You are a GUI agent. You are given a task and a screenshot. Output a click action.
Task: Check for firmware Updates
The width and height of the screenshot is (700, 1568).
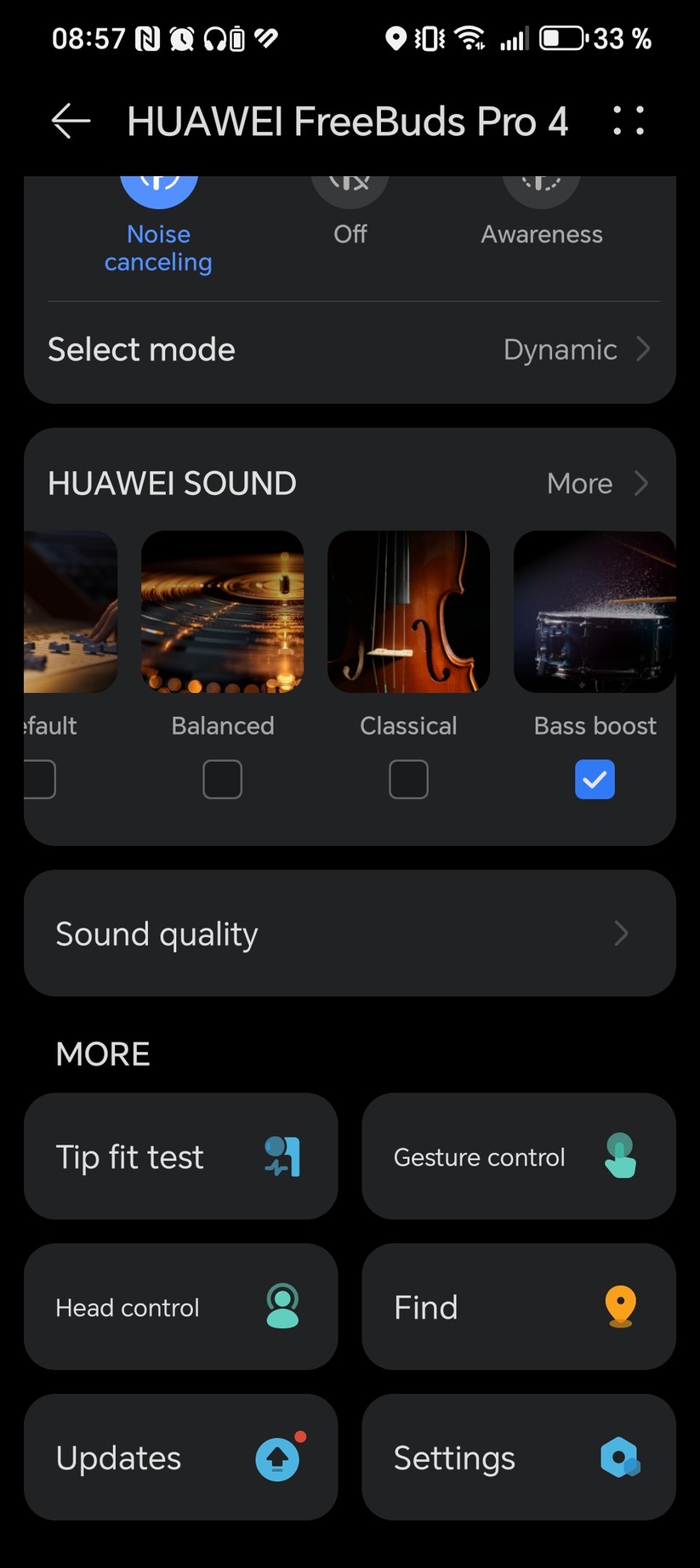click(180, 1457)
